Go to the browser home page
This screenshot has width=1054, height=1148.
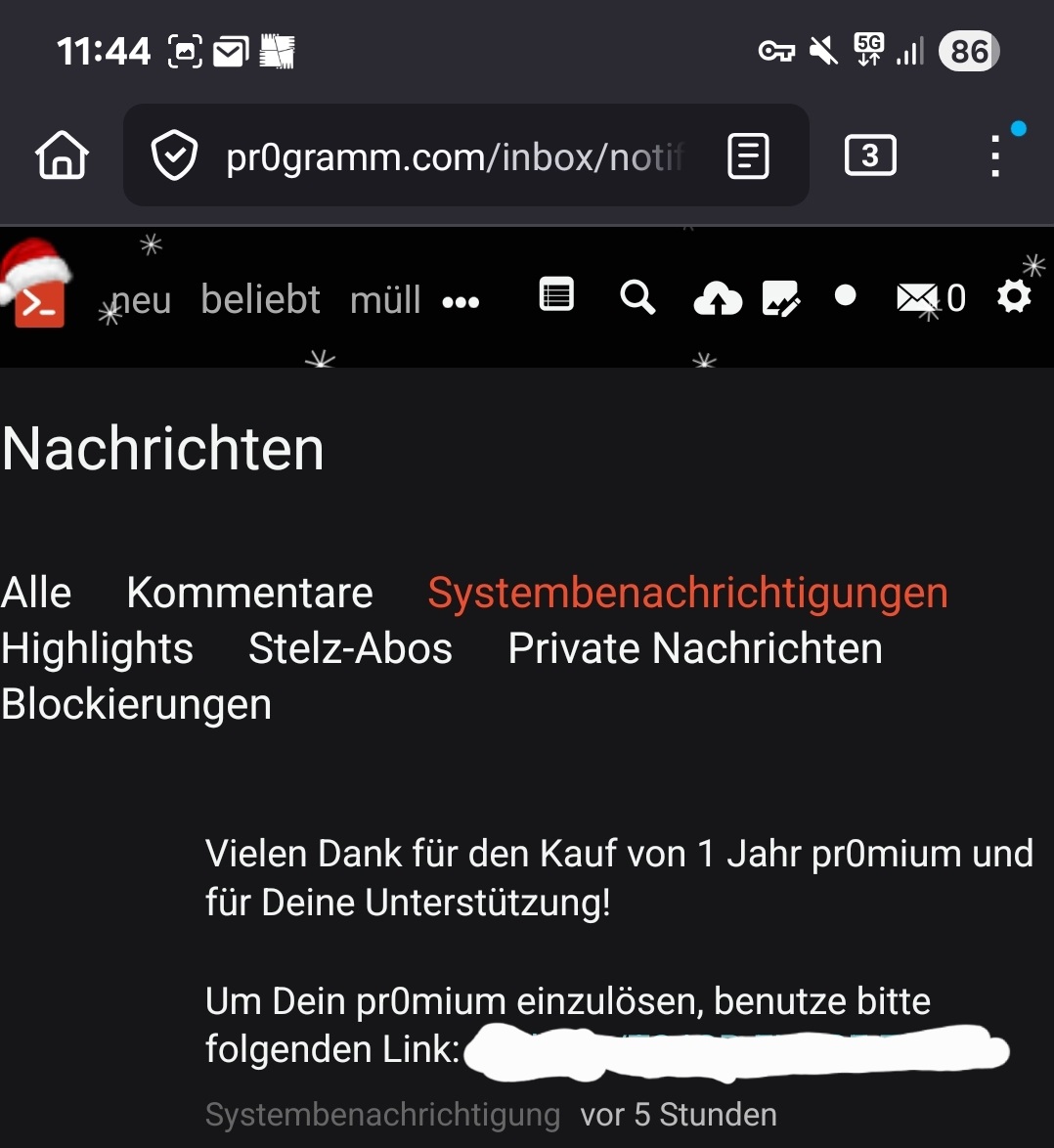pyautogui.click(x=63, y=156)
